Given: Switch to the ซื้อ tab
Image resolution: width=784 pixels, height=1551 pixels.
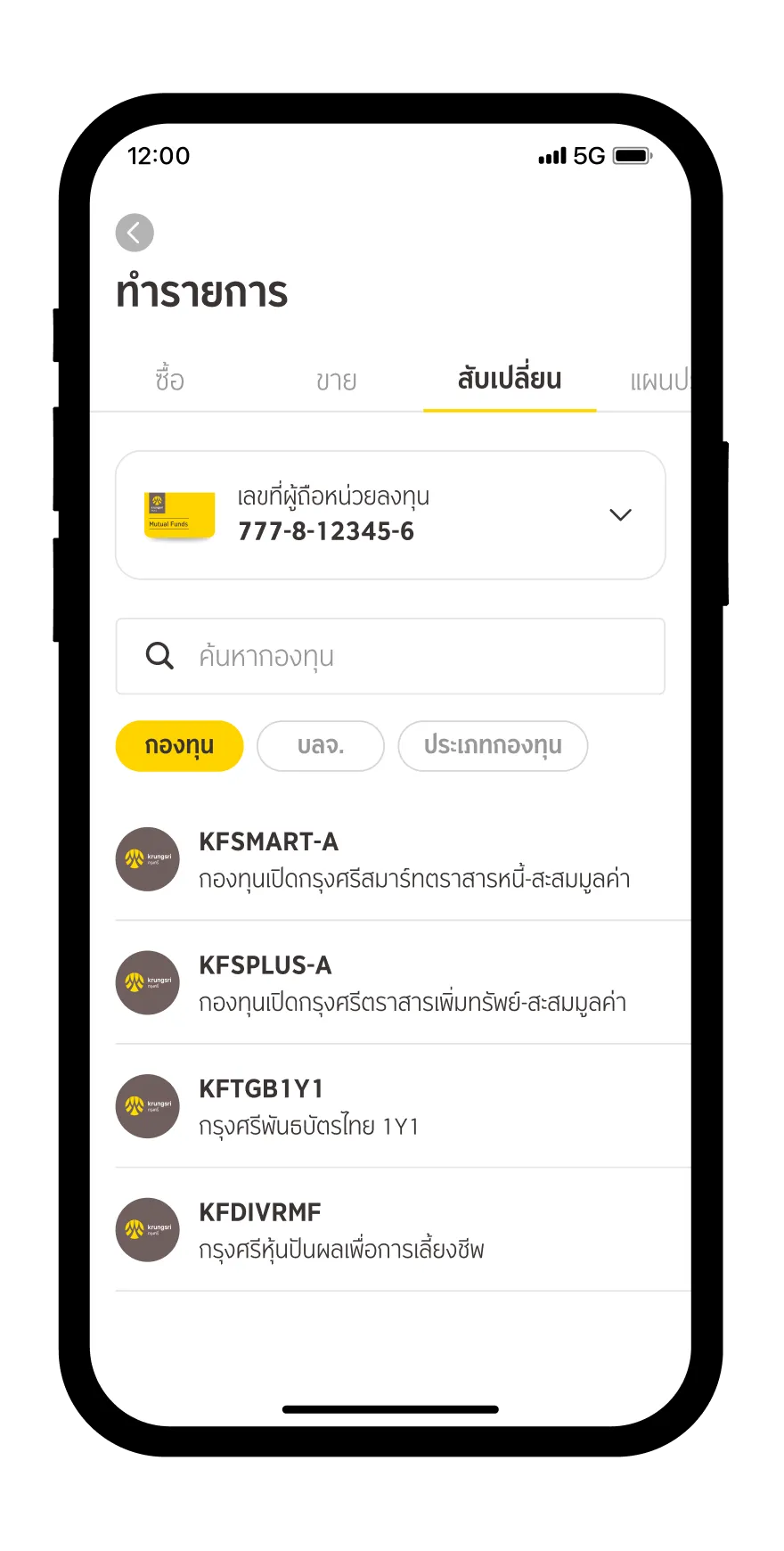Looking at the screenshot, I should point(169,381).
